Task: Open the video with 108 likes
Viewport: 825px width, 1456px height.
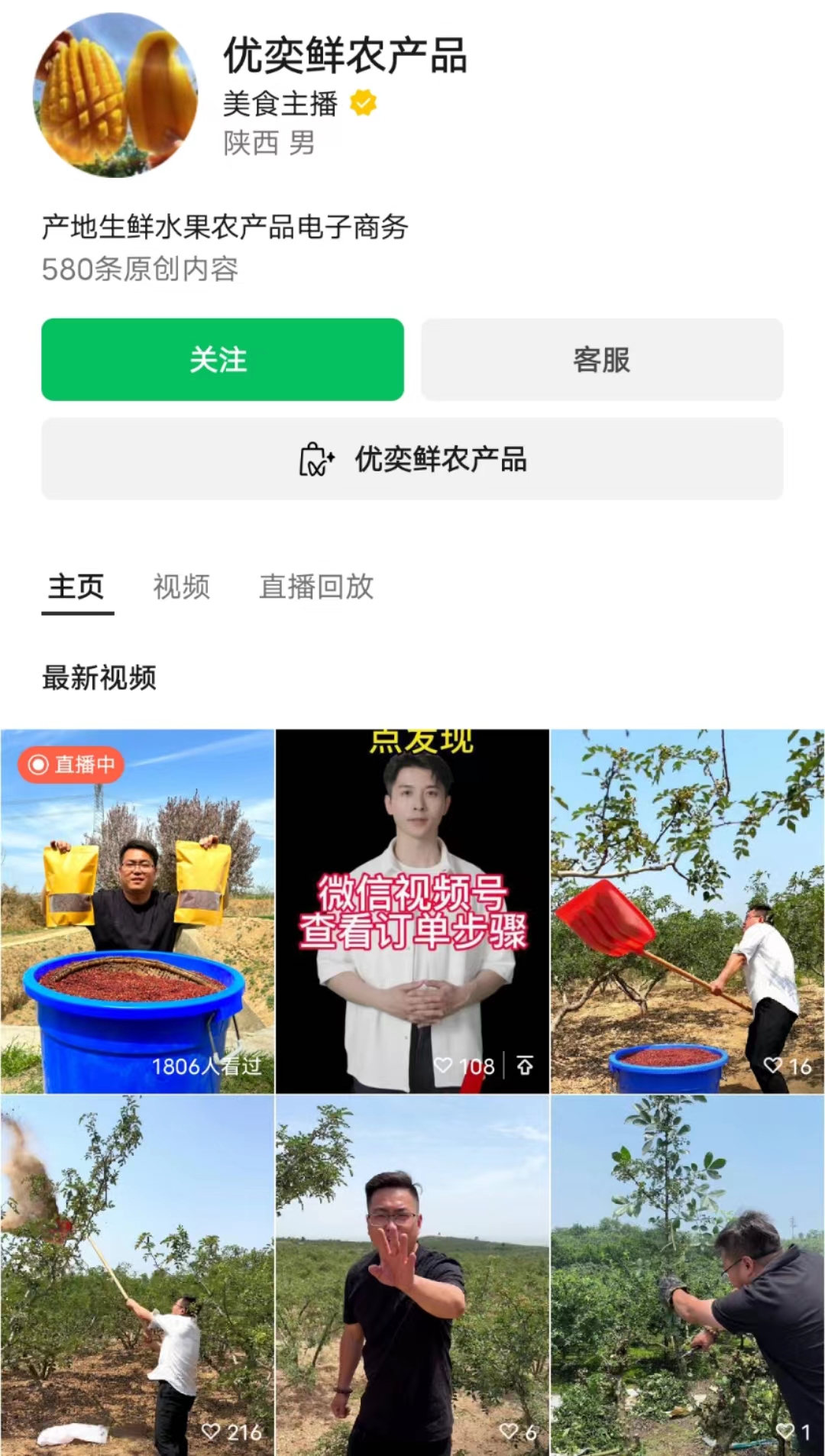Action: click(412, 911)
